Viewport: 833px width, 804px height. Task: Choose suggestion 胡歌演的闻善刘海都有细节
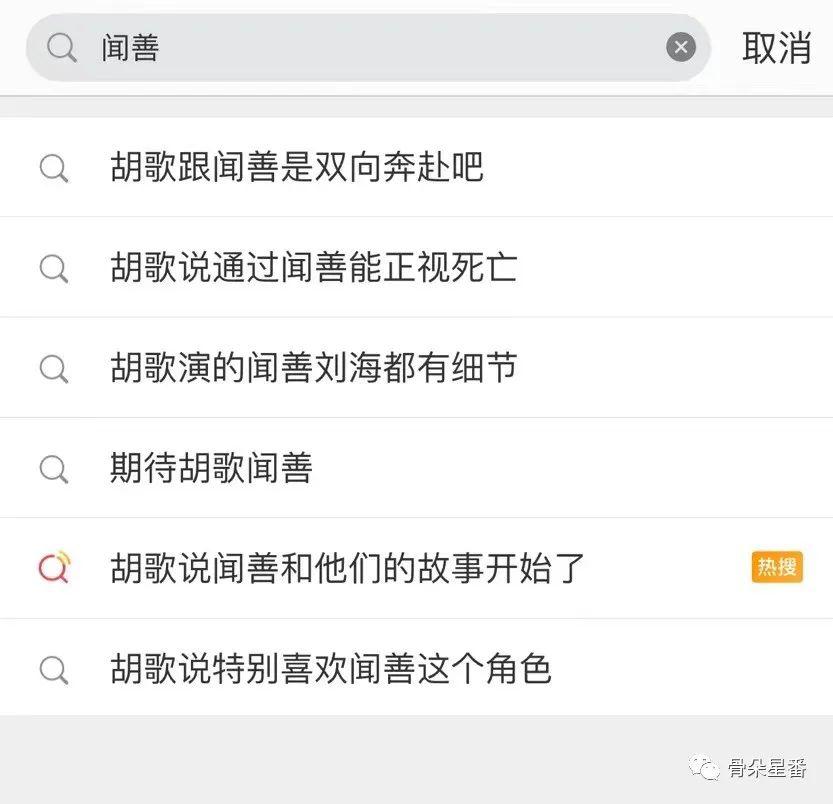[313, 367]
